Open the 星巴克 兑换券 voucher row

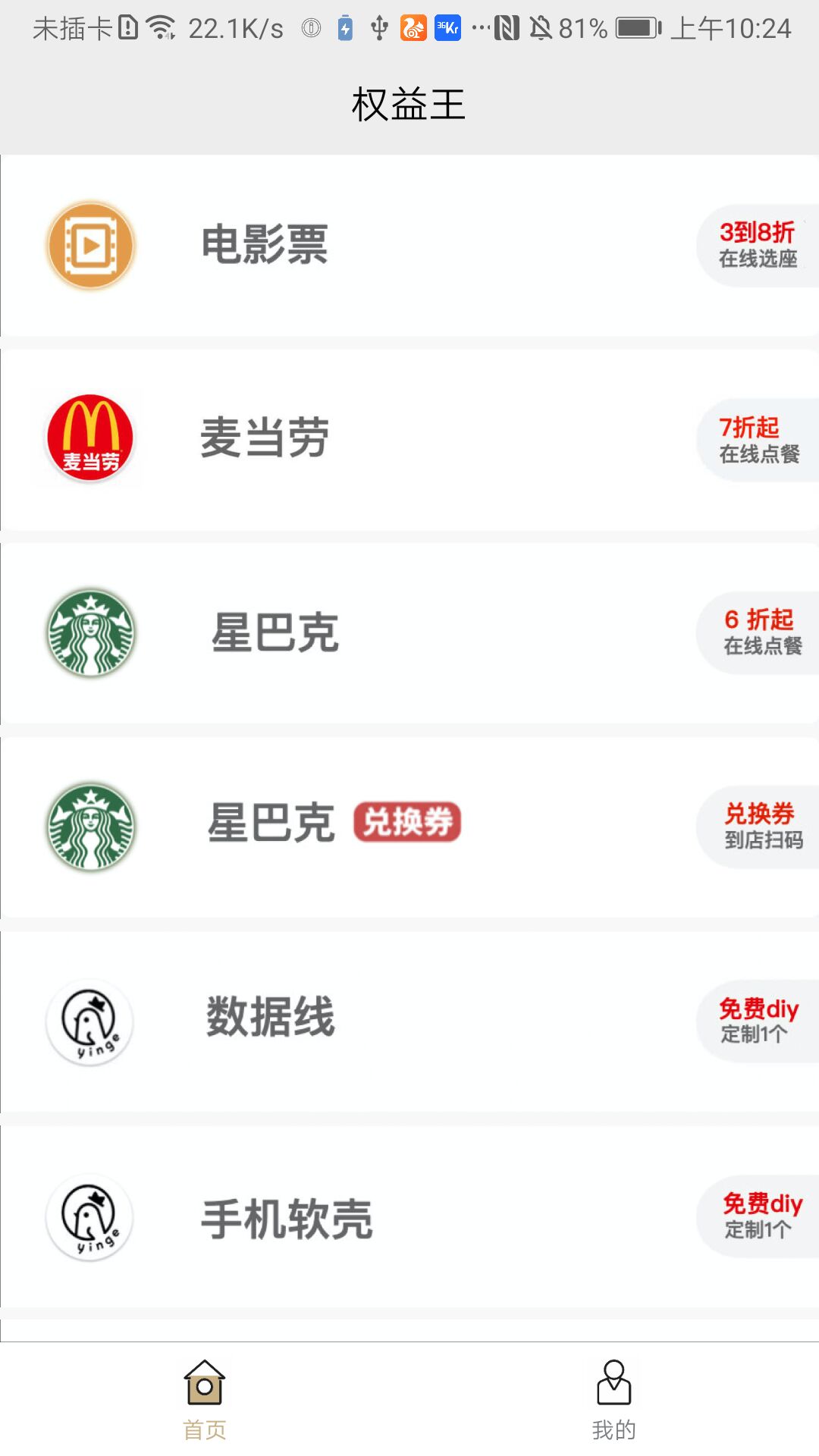coord(409,827)
